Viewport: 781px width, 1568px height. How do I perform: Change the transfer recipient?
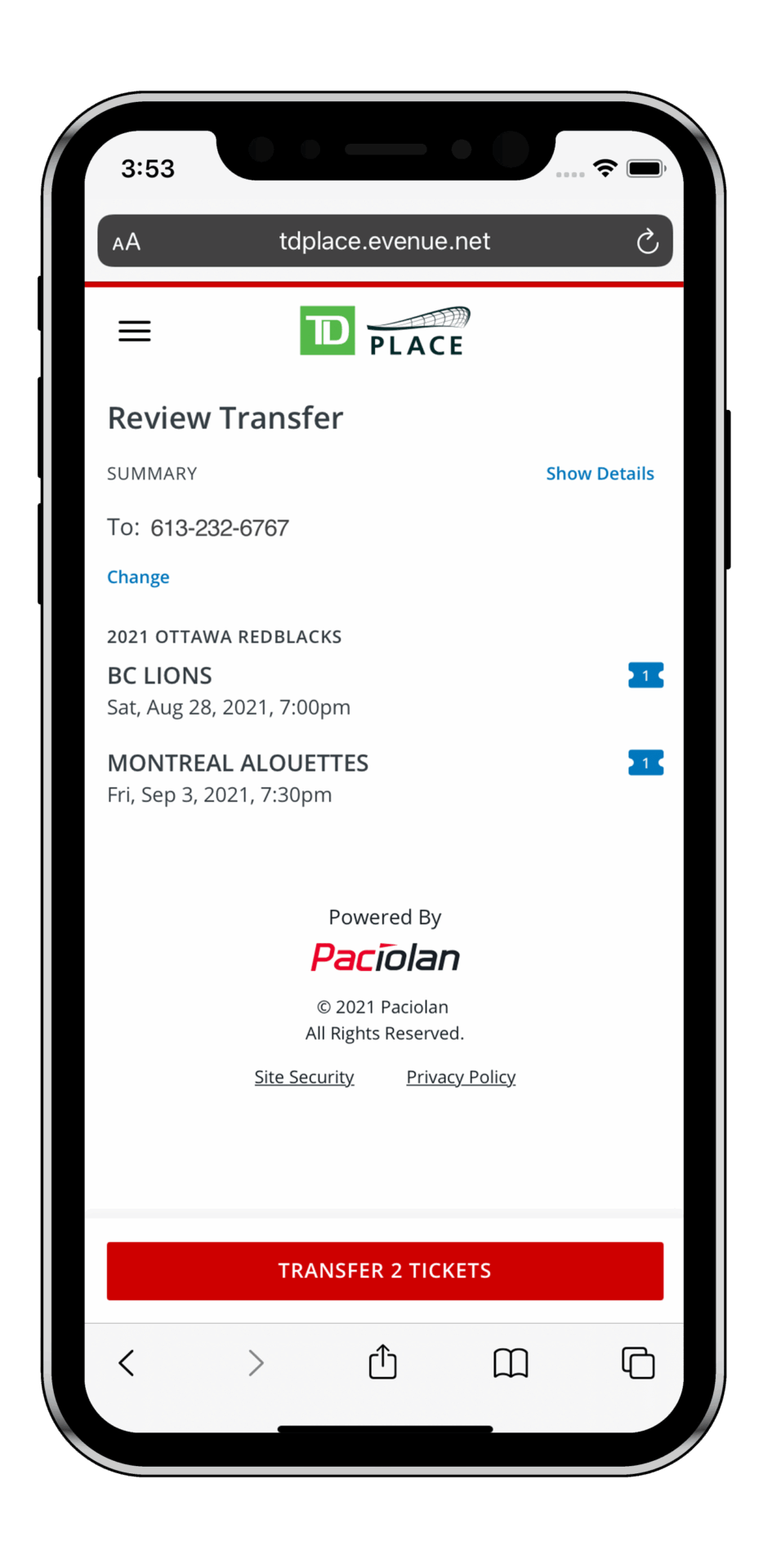tap(138, 577)
